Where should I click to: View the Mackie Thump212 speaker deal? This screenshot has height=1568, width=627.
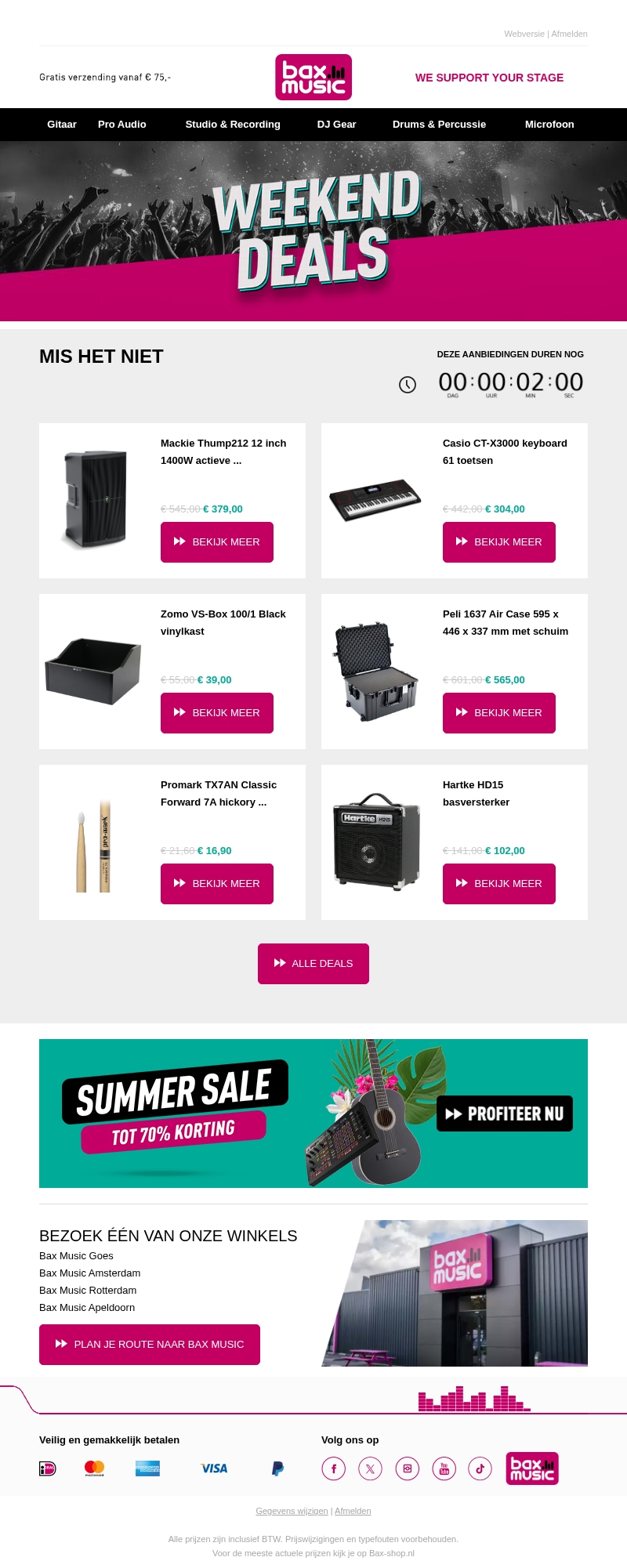click(x=217, y=542)
